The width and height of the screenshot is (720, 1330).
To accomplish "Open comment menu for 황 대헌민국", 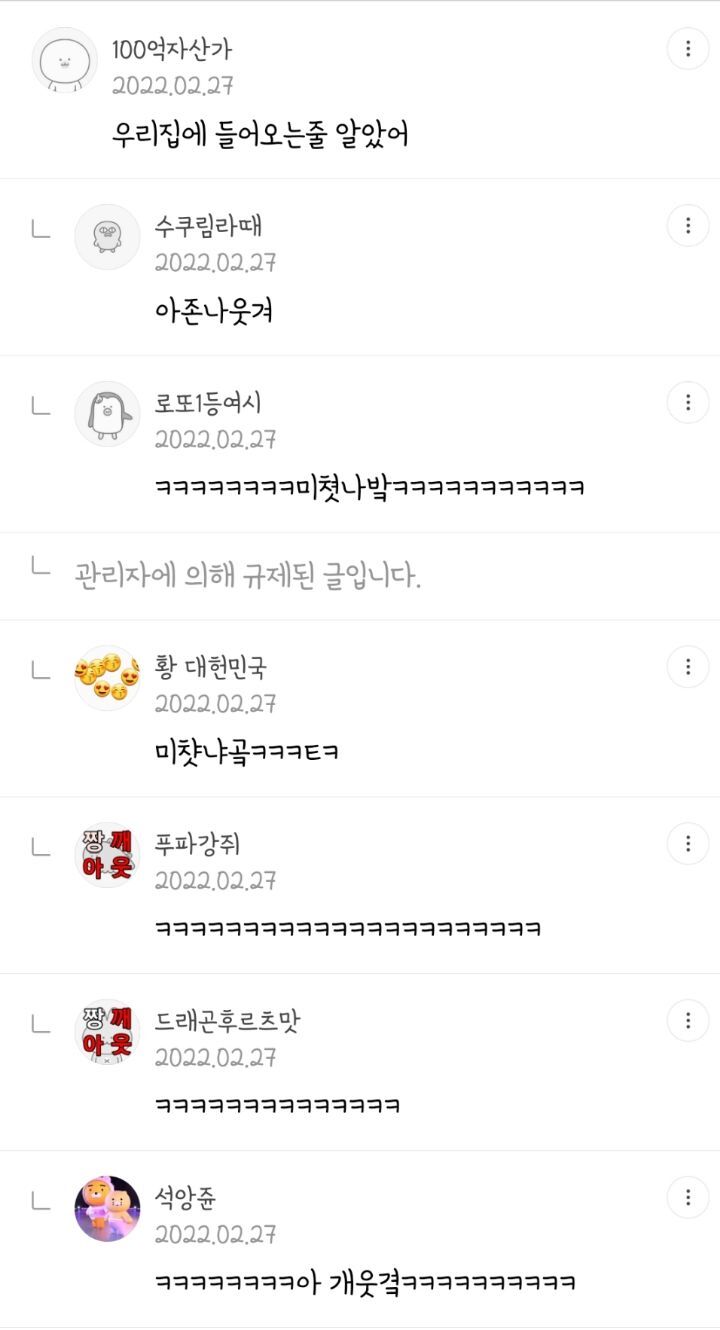I will pos(688,667).
